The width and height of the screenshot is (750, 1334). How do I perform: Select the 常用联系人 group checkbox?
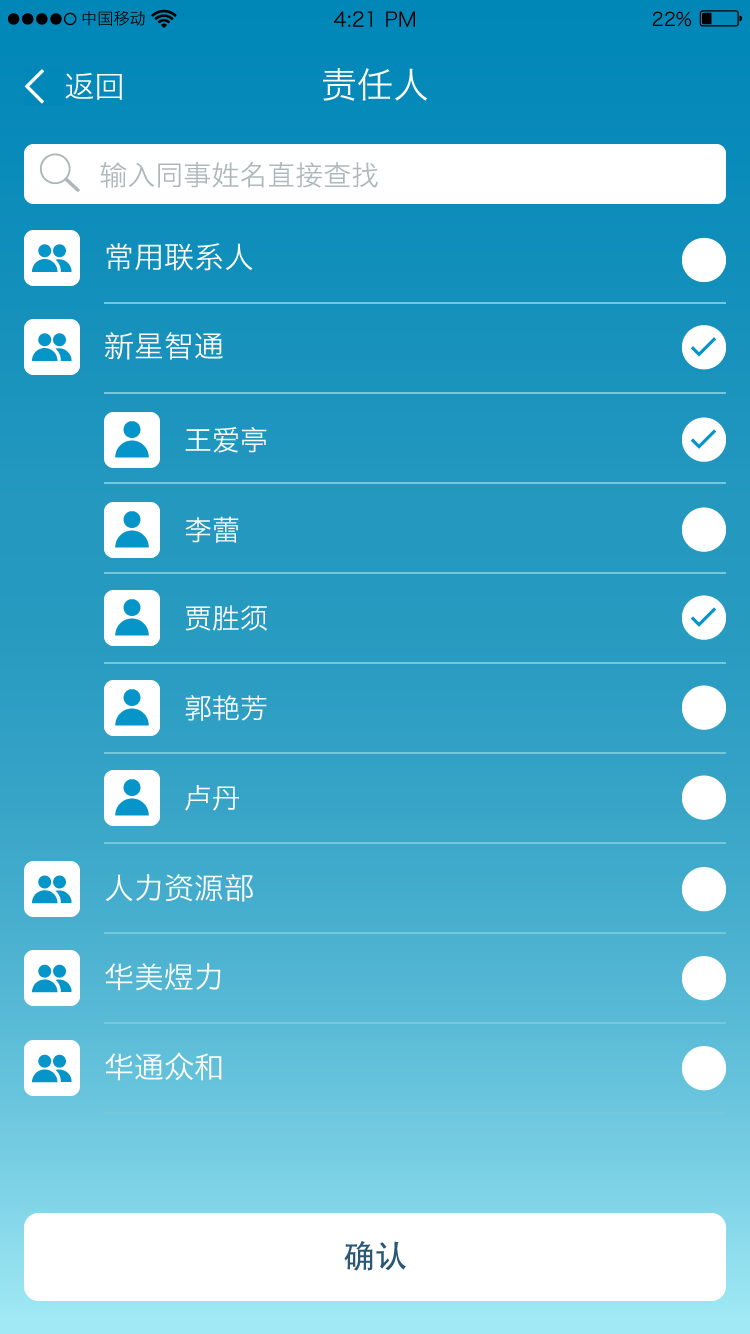point(704,260)
